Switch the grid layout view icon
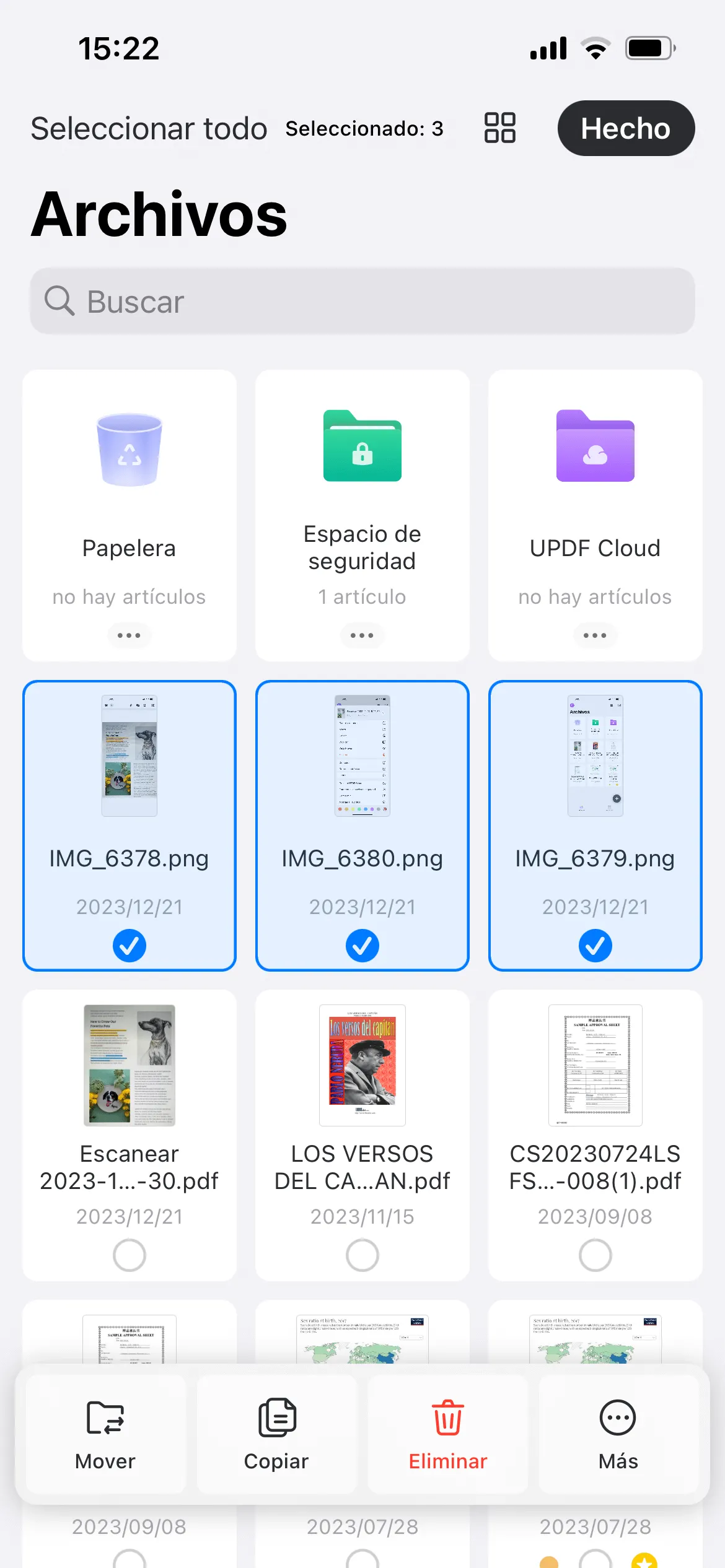This screenshot has height=1568, width=725. pos(499,128)
